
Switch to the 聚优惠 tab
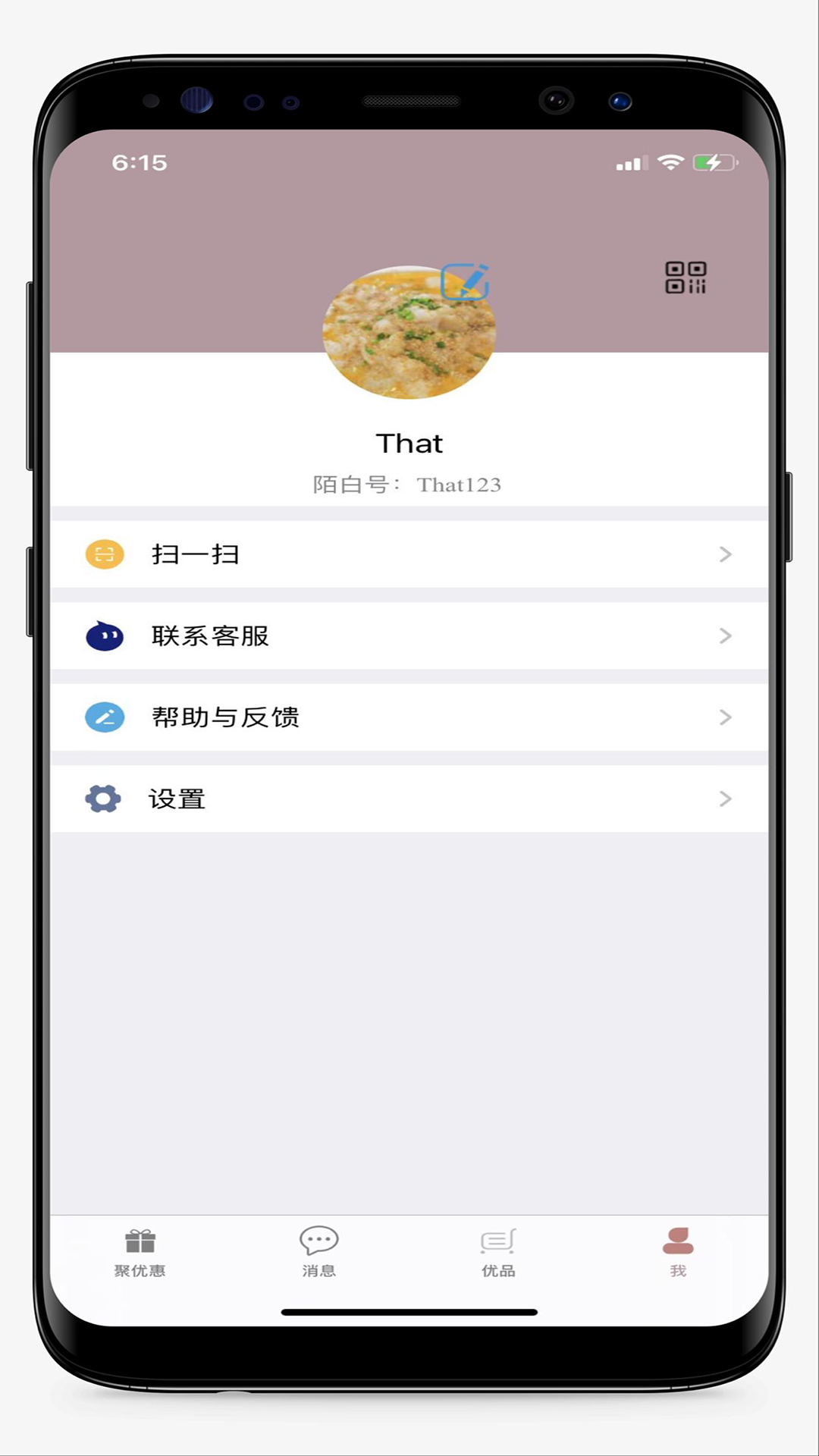pyautogui.click(x=140, y=1252)
